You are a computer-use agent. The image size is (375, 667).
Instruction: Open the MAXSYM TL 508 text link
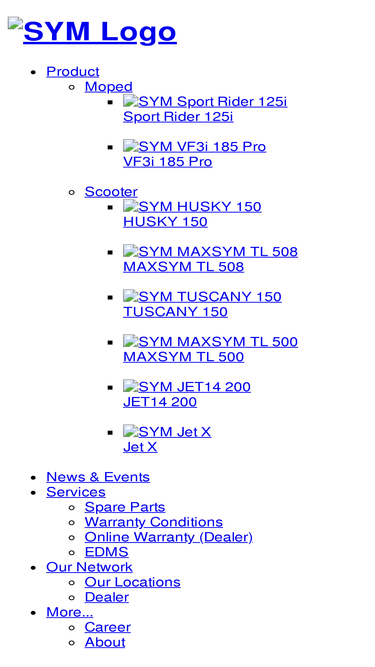[x=184, y=267]
